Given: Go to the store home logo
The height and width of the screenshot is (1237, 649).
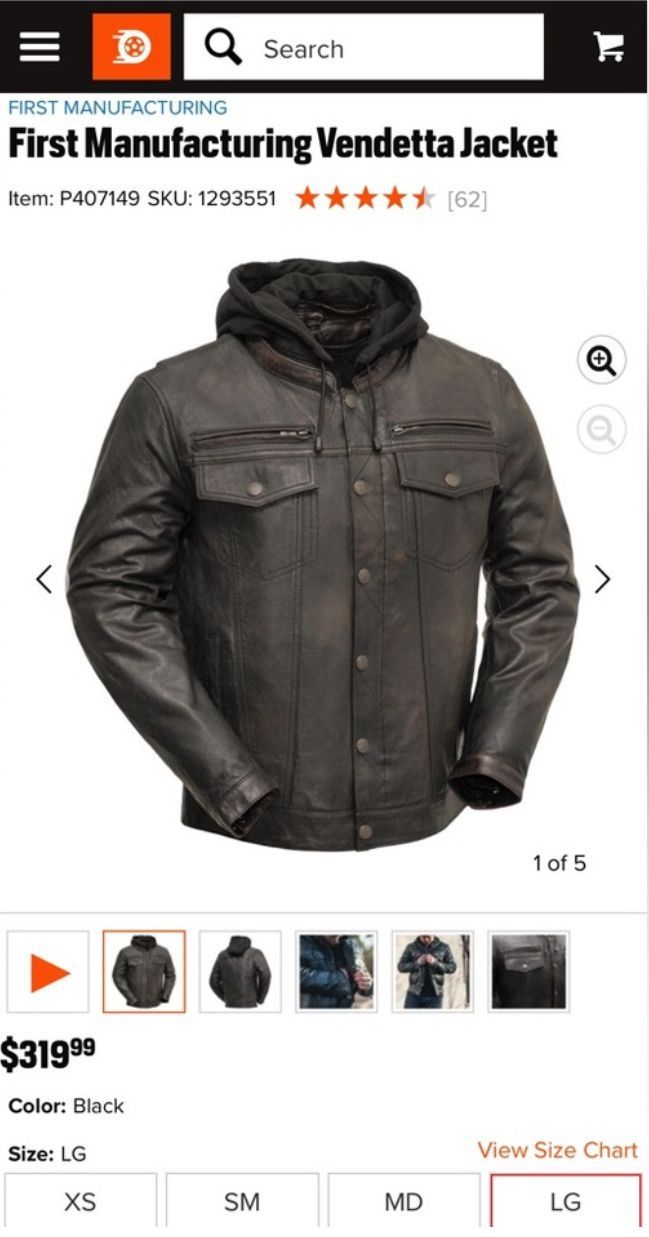Looking at the screenshot, I should click(131, 47).
